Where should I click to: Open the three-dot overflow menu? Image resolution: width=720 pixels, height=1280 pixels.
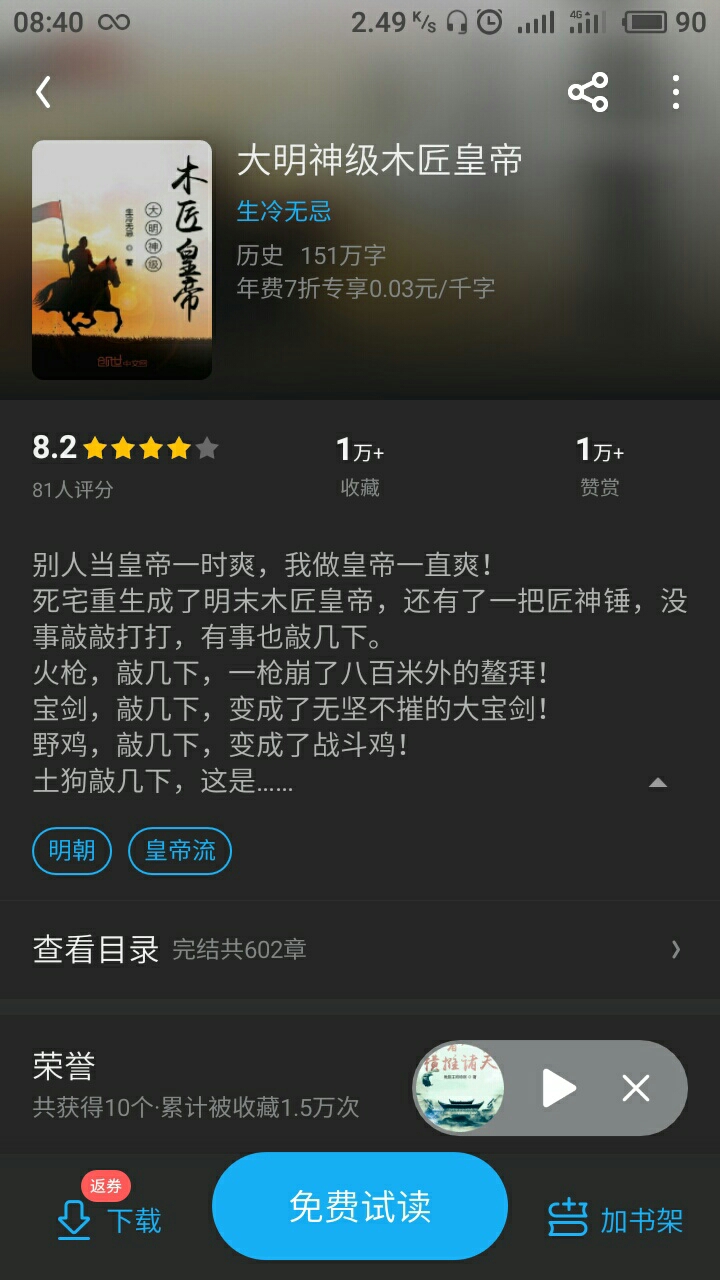click(x=676, y=93)
